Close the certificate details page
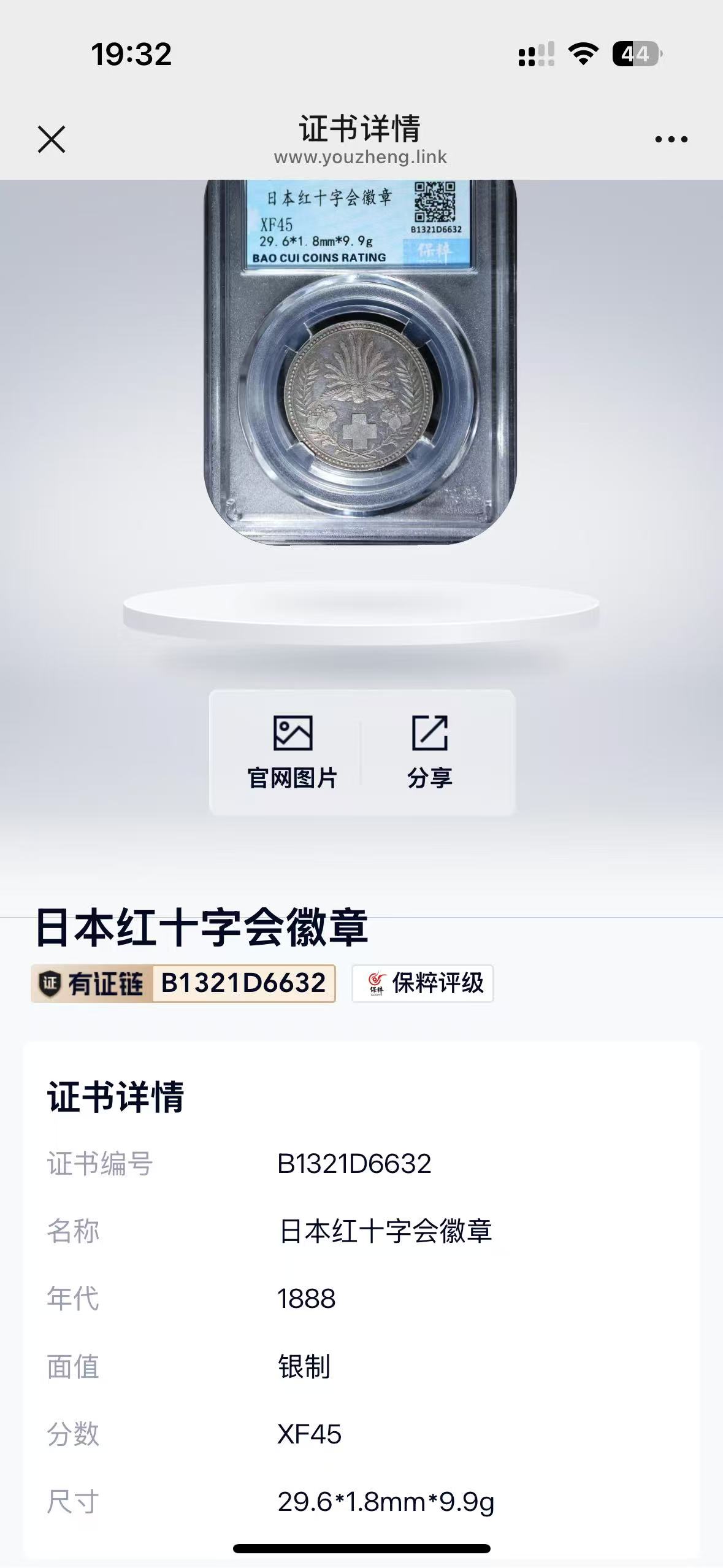The image size is (723, 1568). tap(52, 139)
